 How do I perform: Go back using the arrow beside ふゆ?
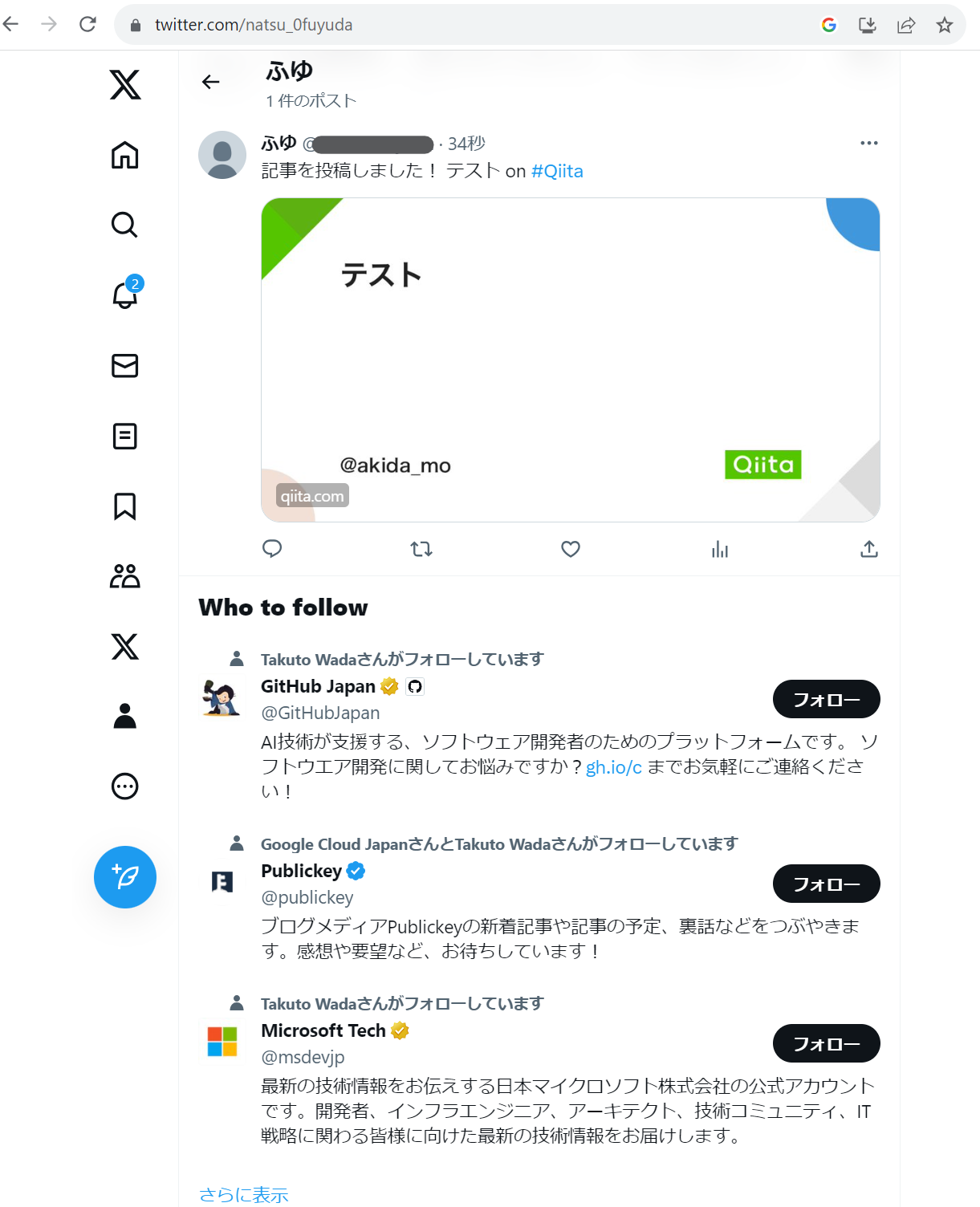pyautogui.click(x=210, y=82)
